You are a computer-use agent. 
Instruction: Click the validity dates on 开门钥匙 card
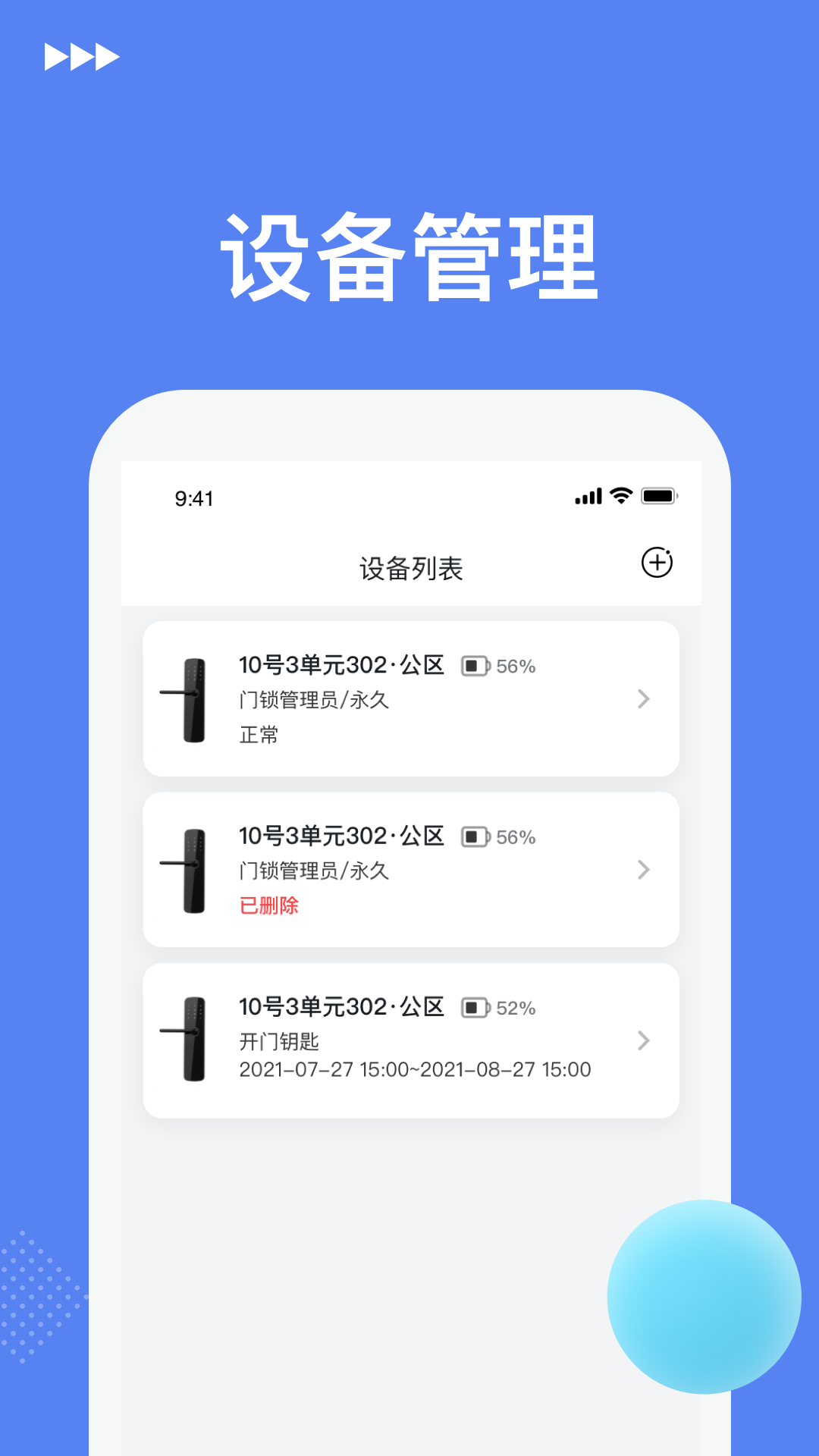tap(414, 1068)
